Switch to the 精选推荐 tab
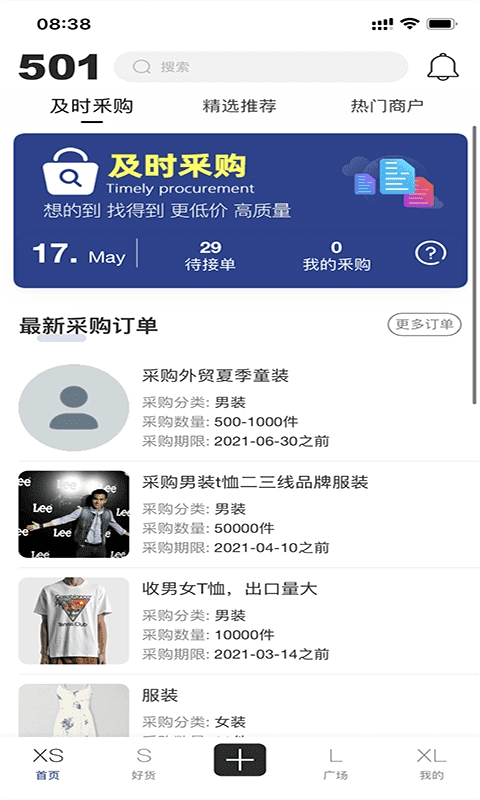The height and width of the screenshot is (800, 480). click(x=239, y=106)
